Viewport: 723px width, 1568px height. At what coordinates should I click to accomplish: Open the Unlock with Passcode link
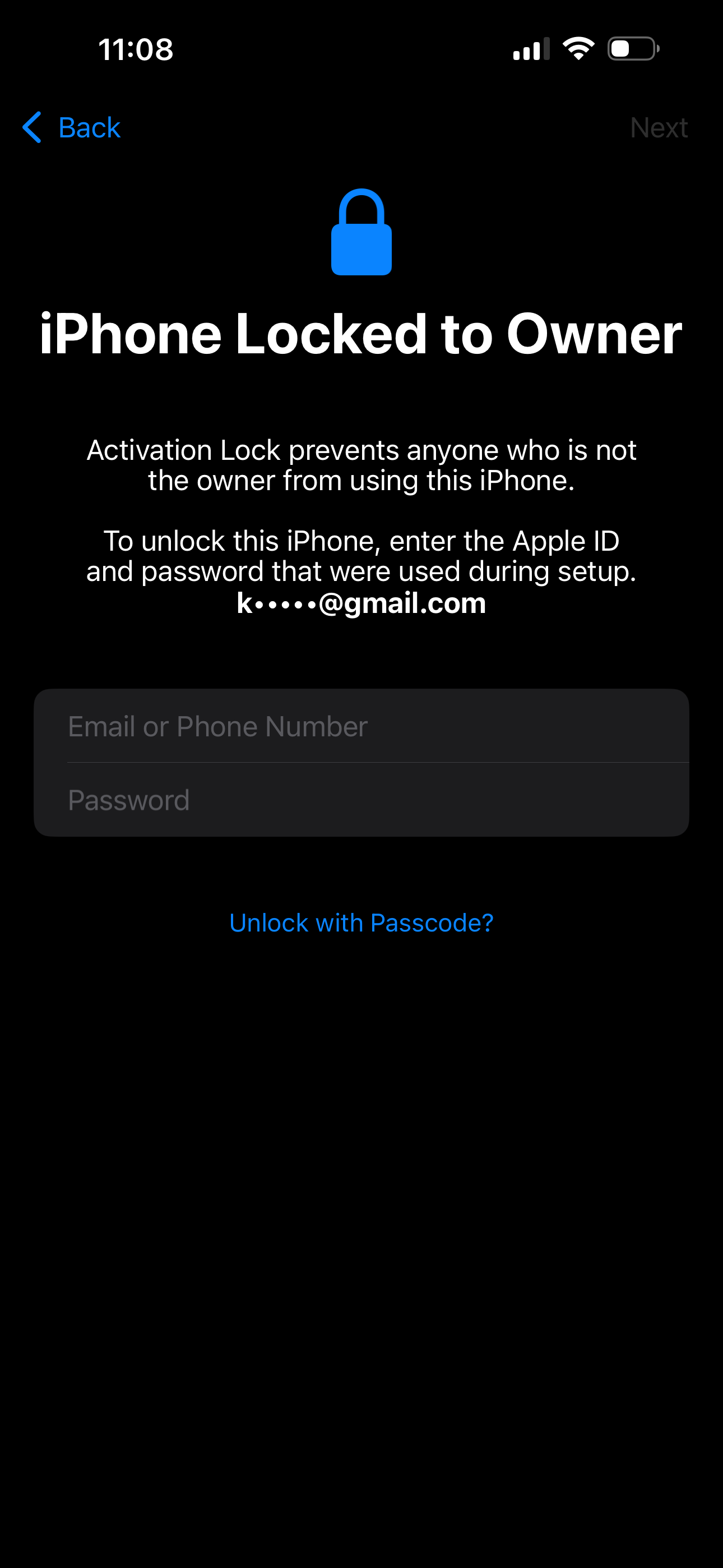coord(361,923)
